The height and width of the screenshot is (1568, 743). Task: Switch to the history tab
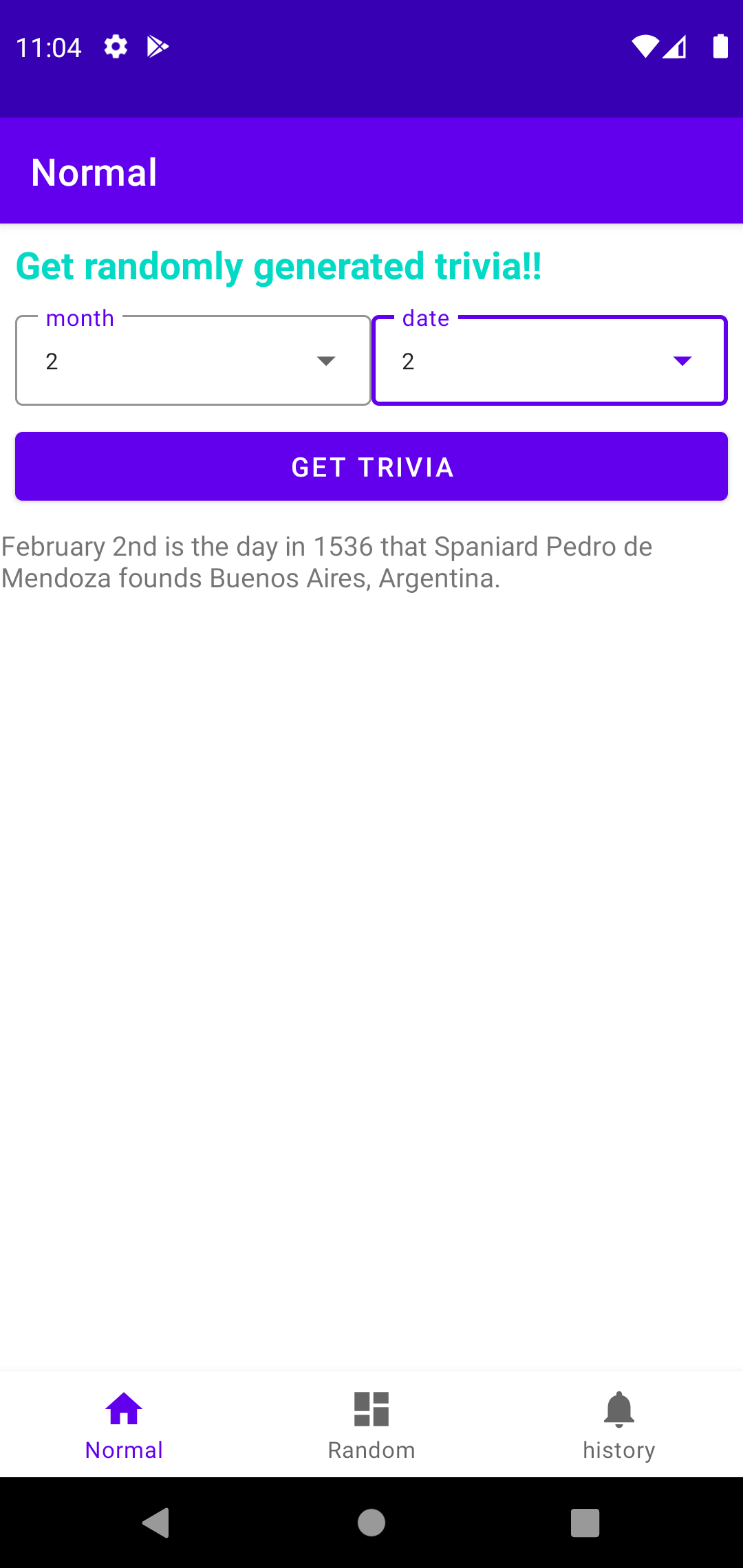point(618,1427)
